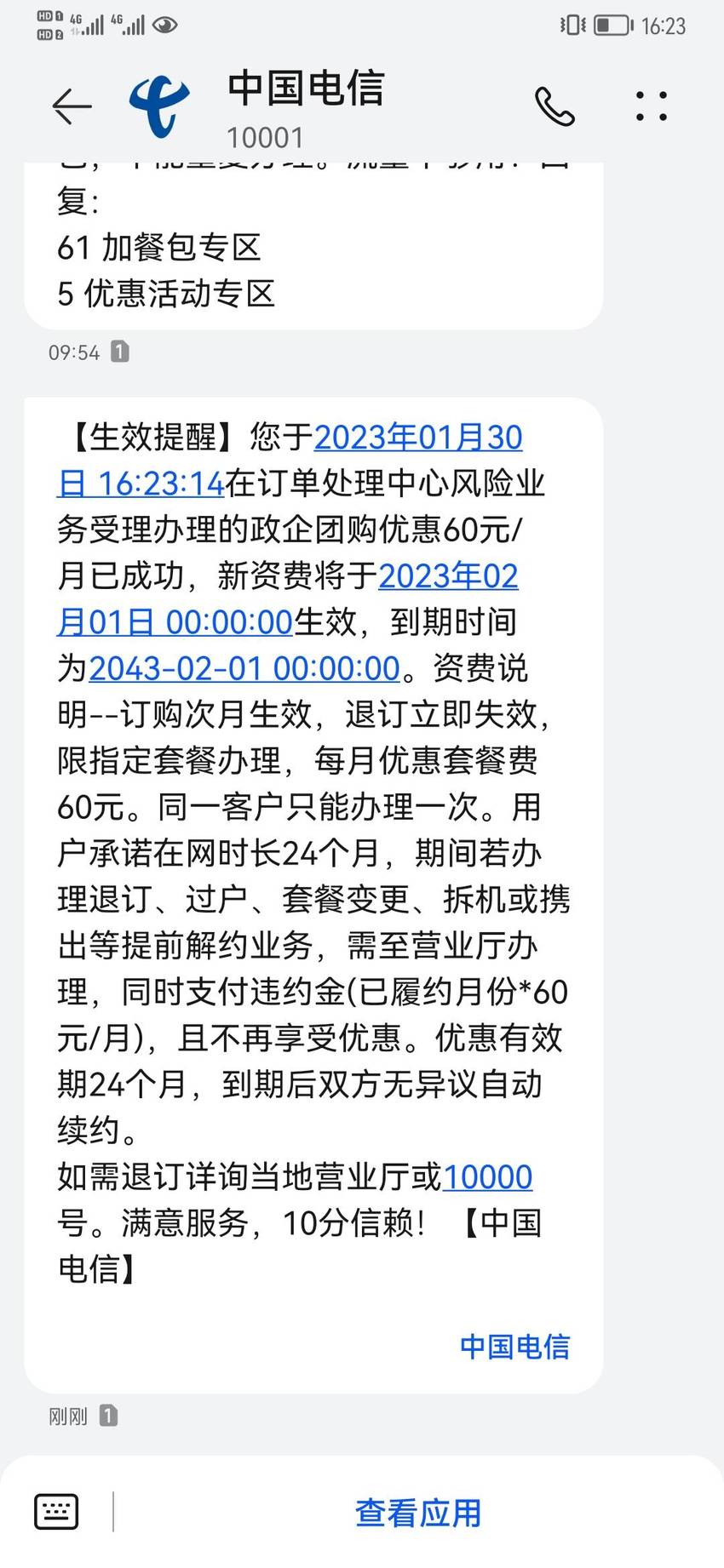Tap the 10000 phone number link
Screen dimensions: 724x1568
487,1176
